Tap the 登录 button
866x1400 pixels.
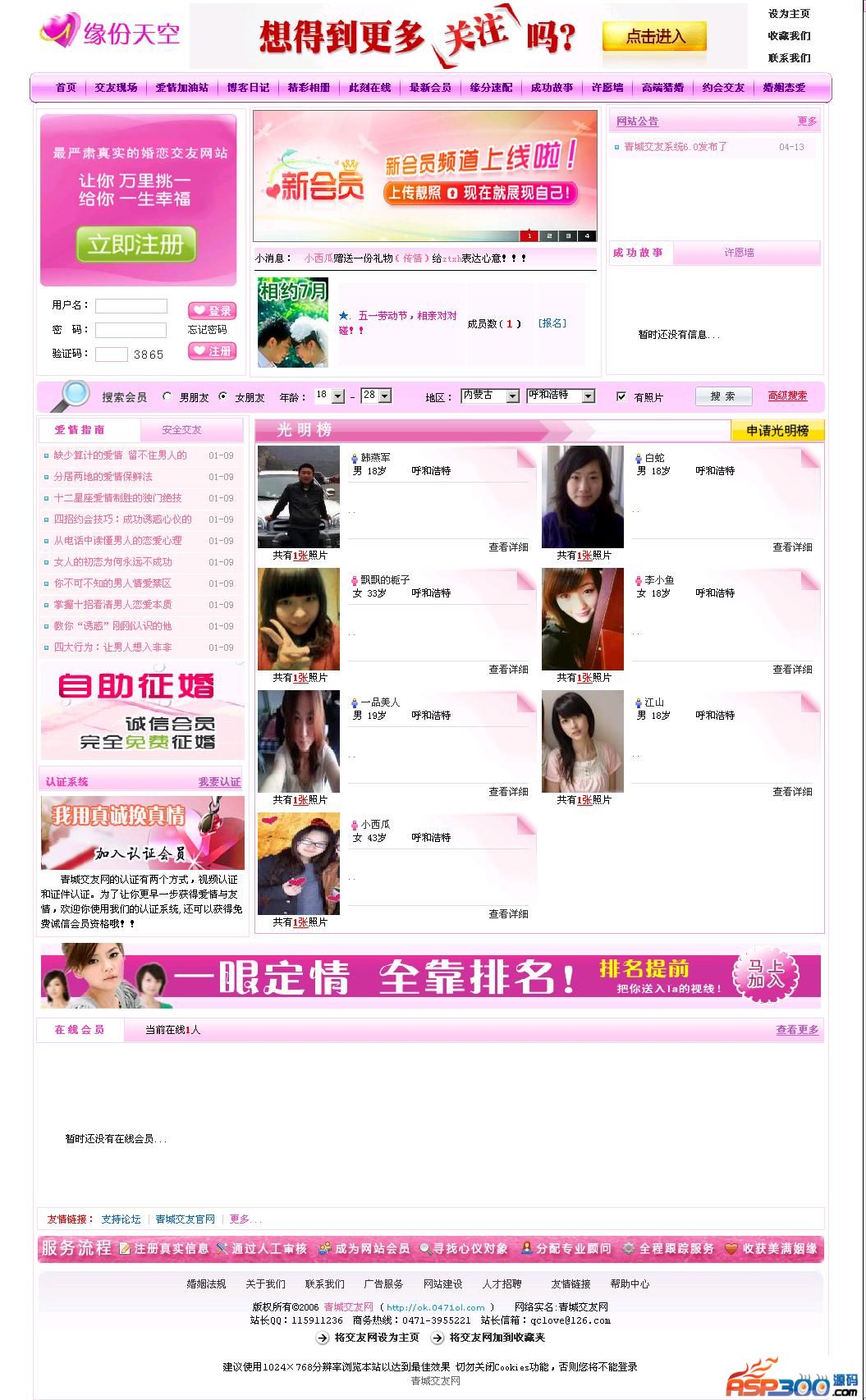click(x=212, y=311)
